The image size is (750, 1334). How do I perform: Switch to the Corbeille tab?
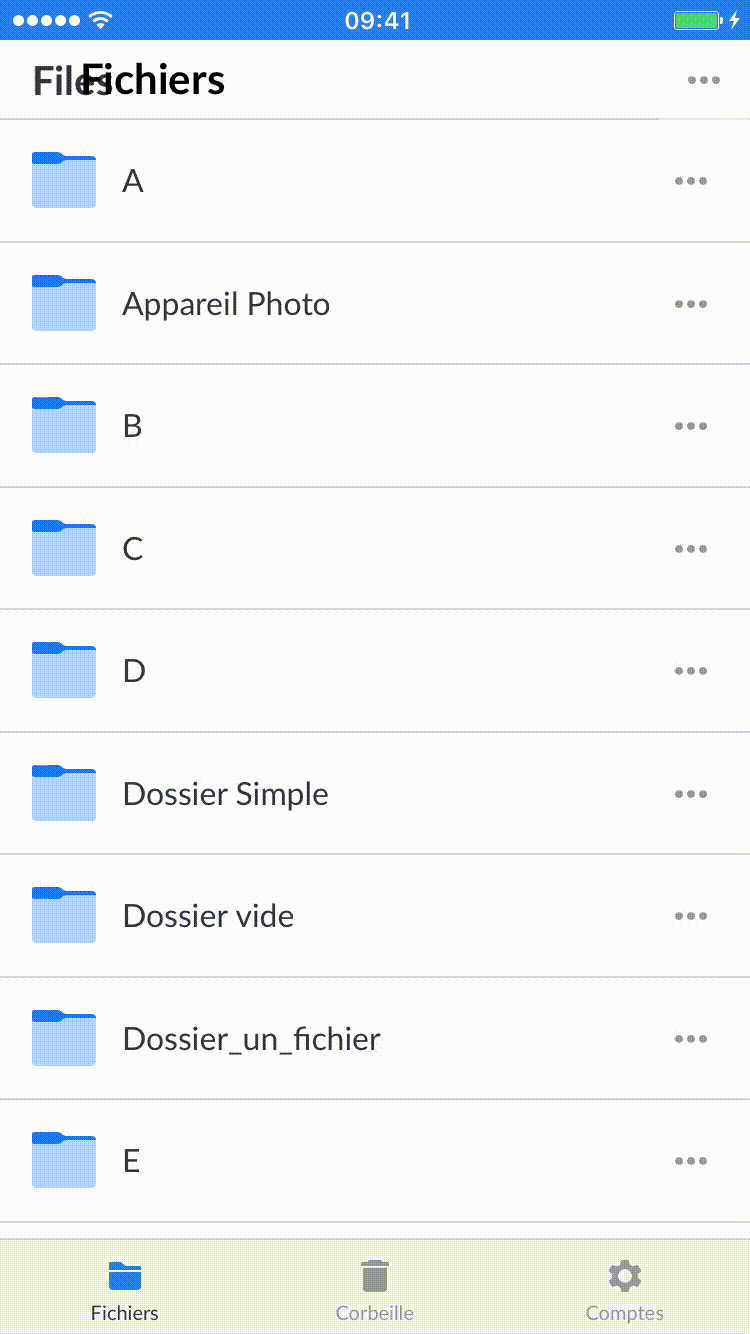[x=374, y=1289]
